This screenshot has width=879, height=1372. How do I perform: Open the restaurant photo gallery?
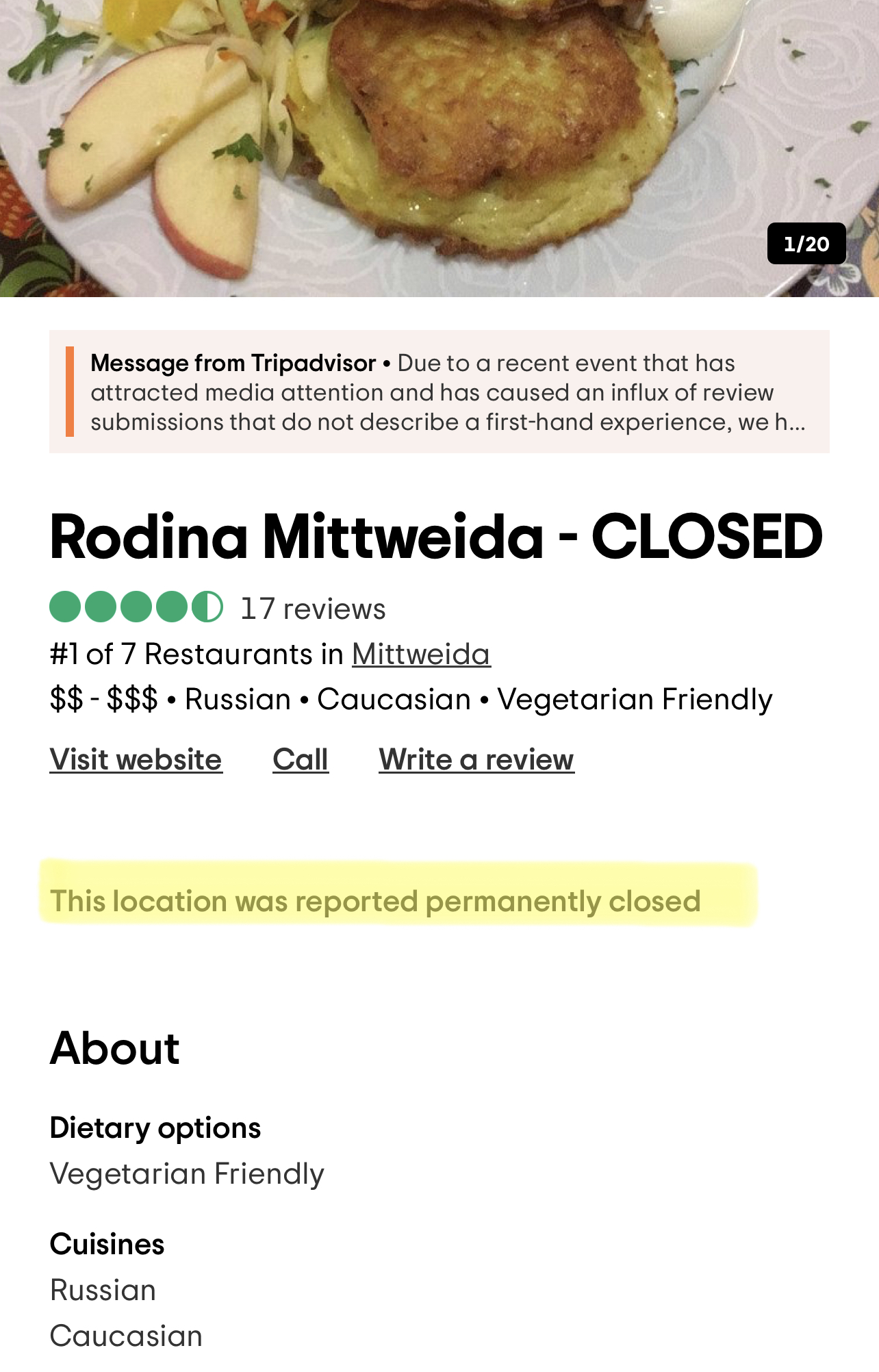pos(438,147)
